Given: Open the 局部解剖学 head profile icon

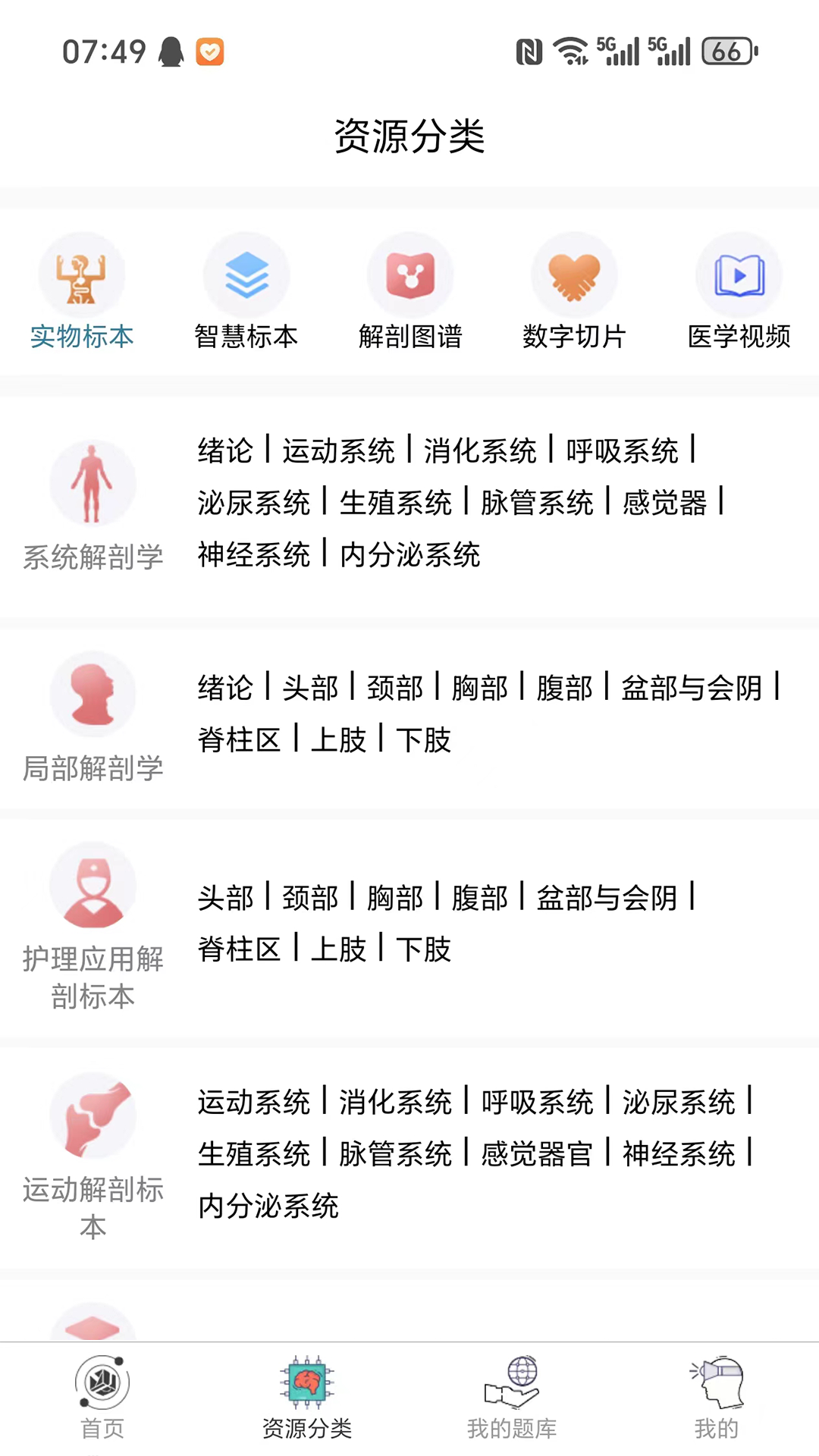Looking at the screenshot, I should [93, 694].
